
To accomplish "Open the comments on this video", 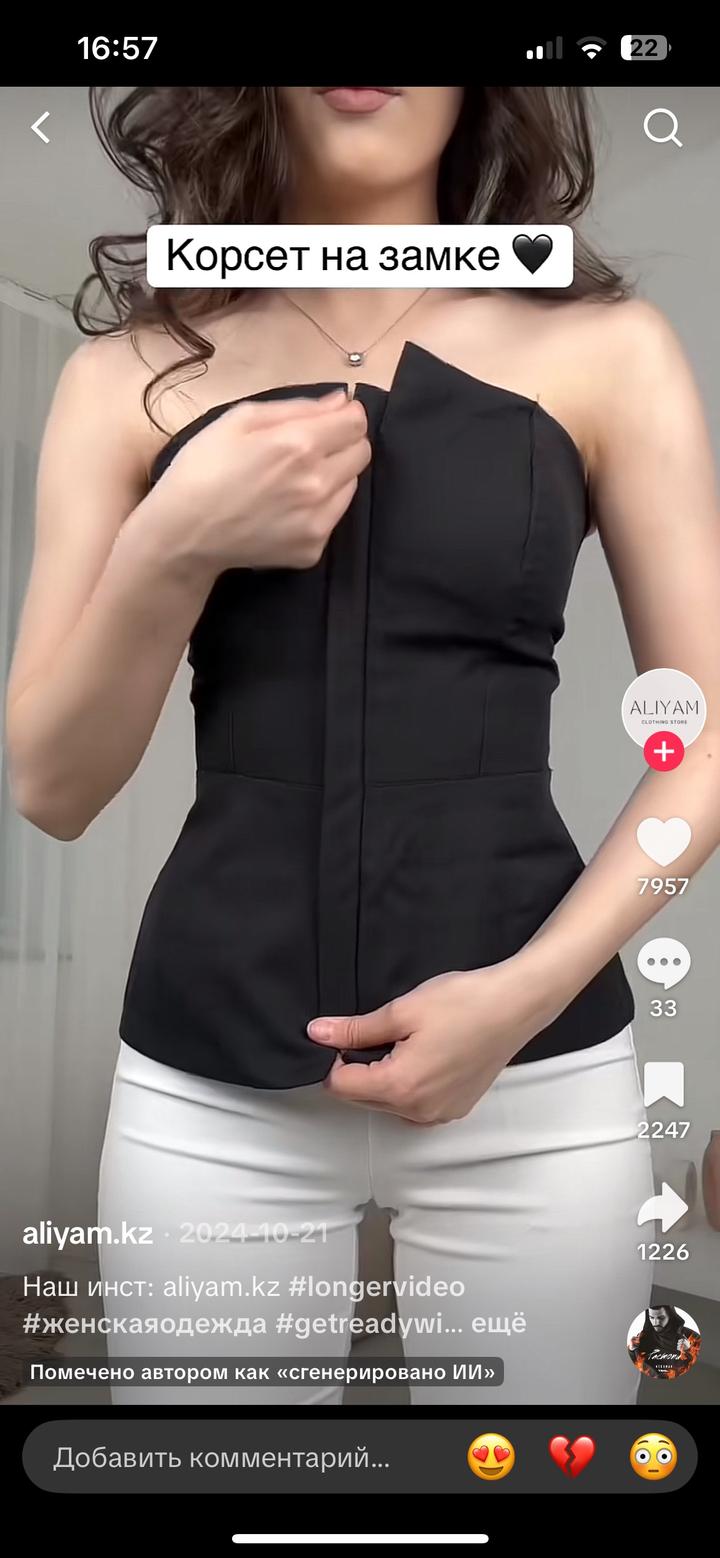I will point(663,965).
